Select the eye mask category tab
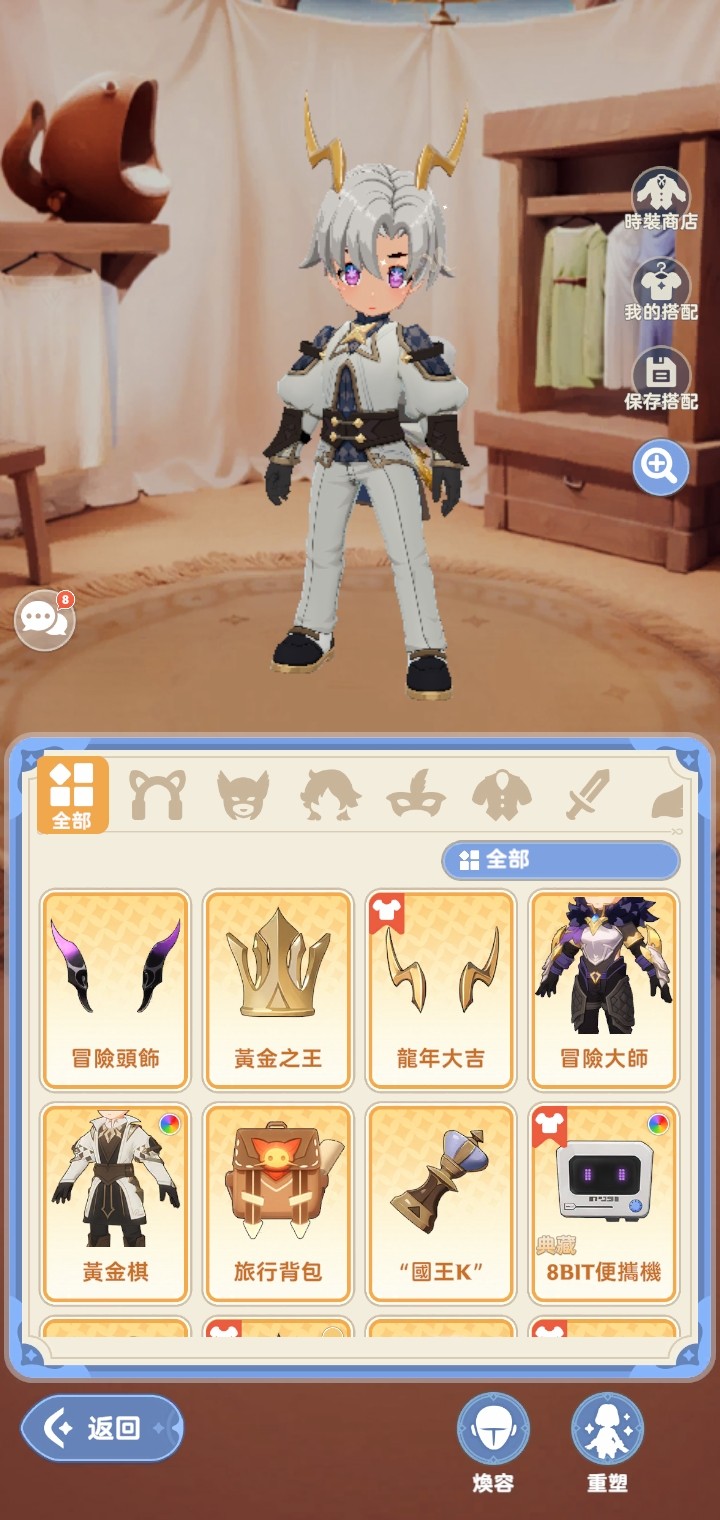 click(x=415, y=796)
